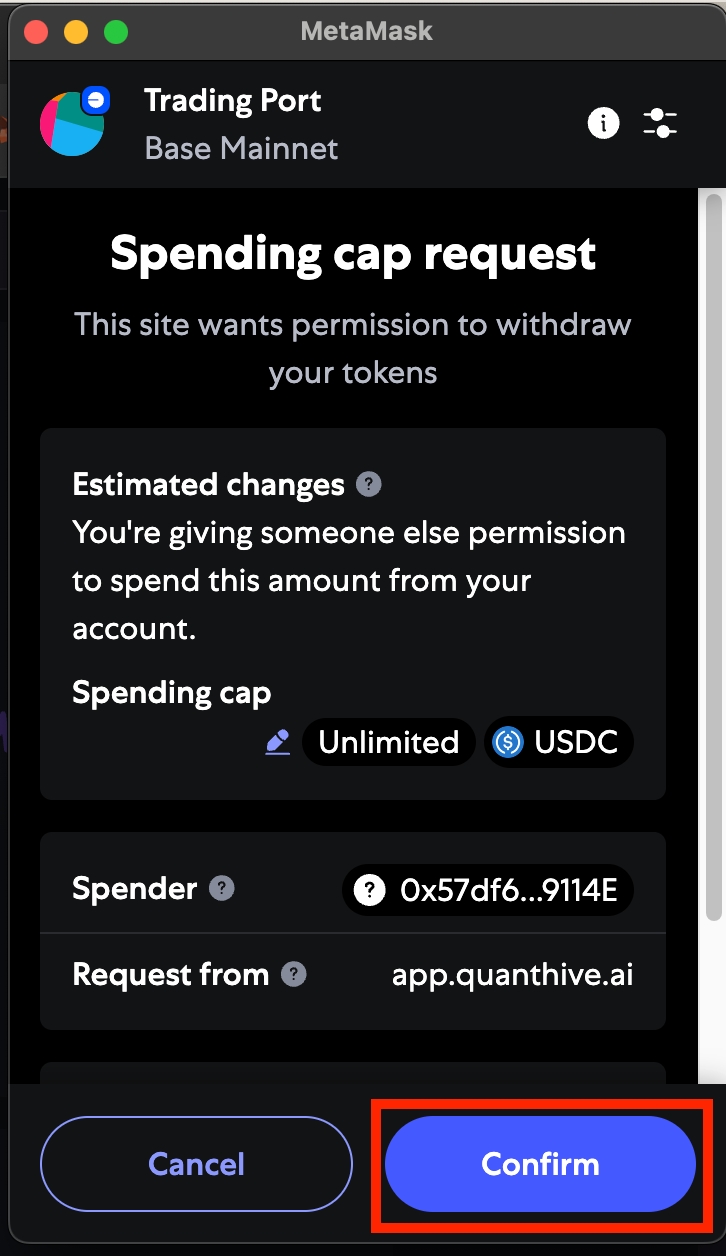Show help for Estimated changes
The image size is (726, 1256).
(369, 485)
